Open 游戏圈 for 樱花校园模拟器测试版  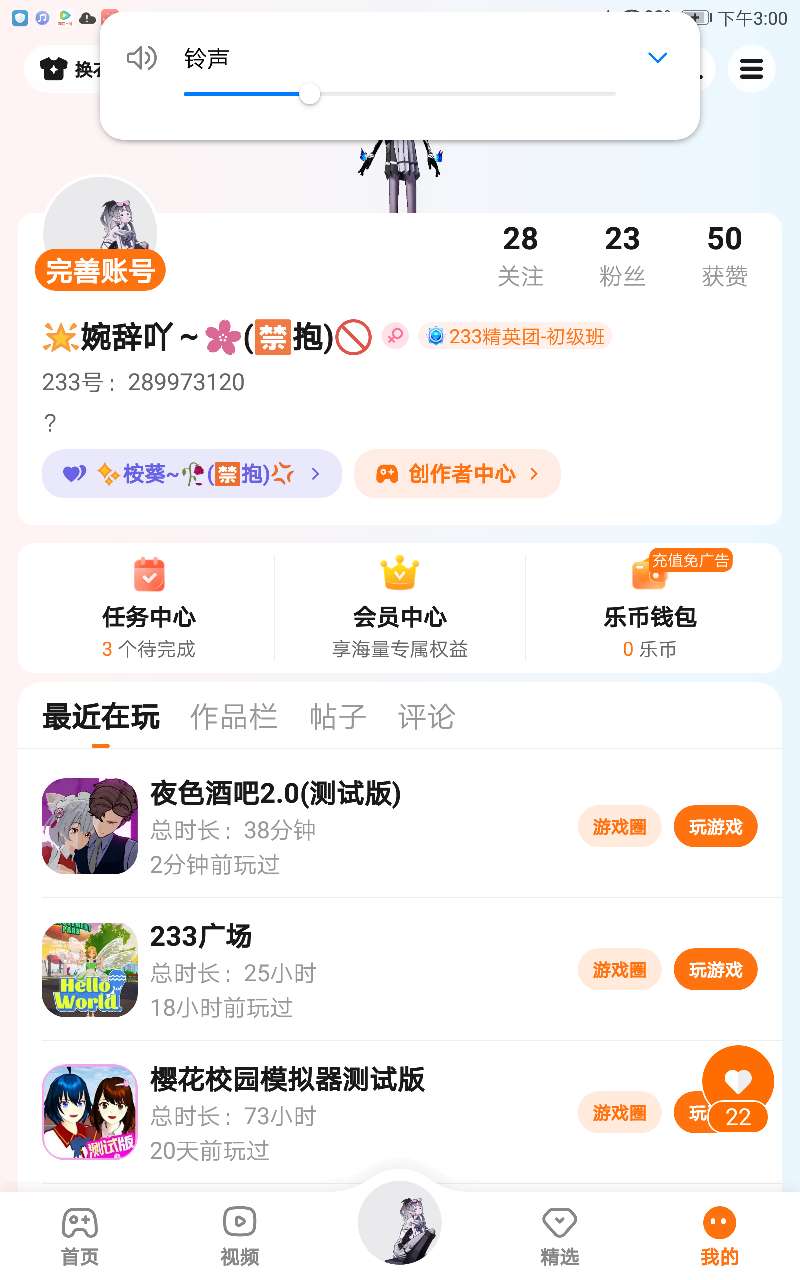619,1113
